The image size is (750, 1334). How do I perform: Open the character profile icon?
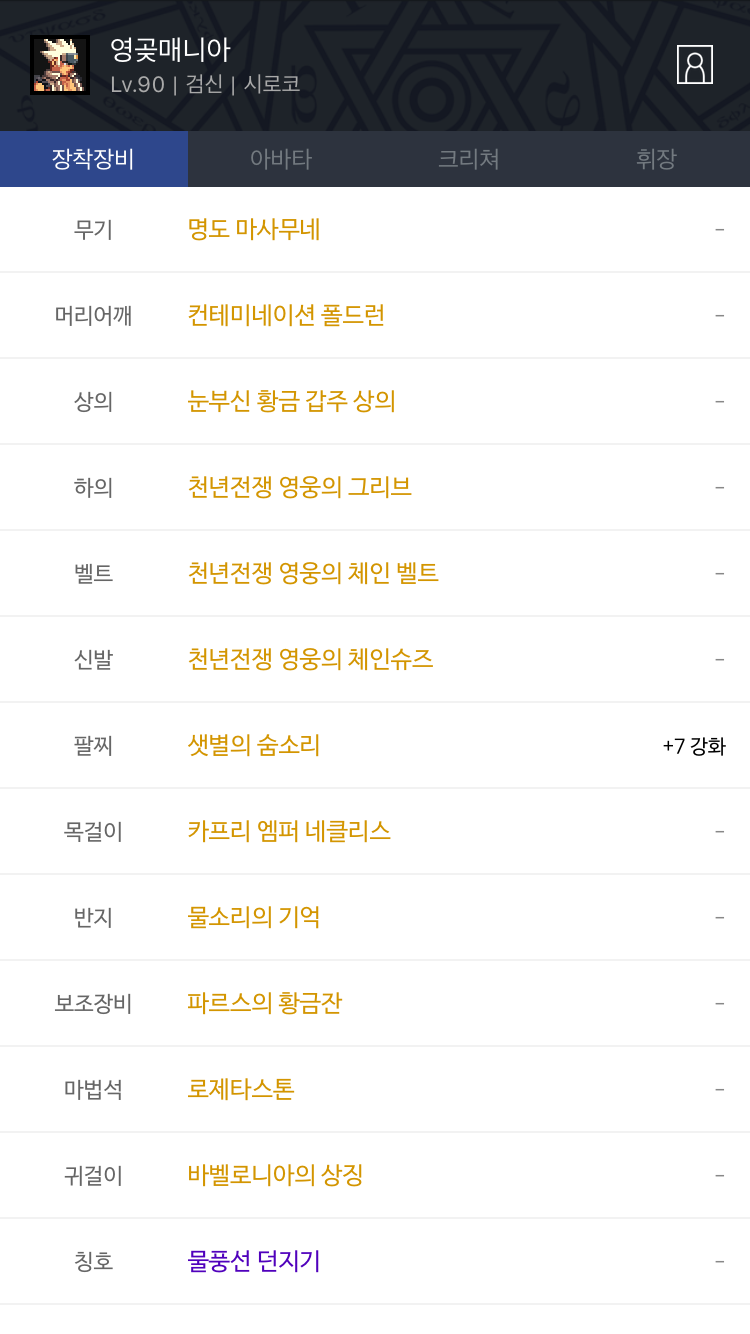(694, 65)
